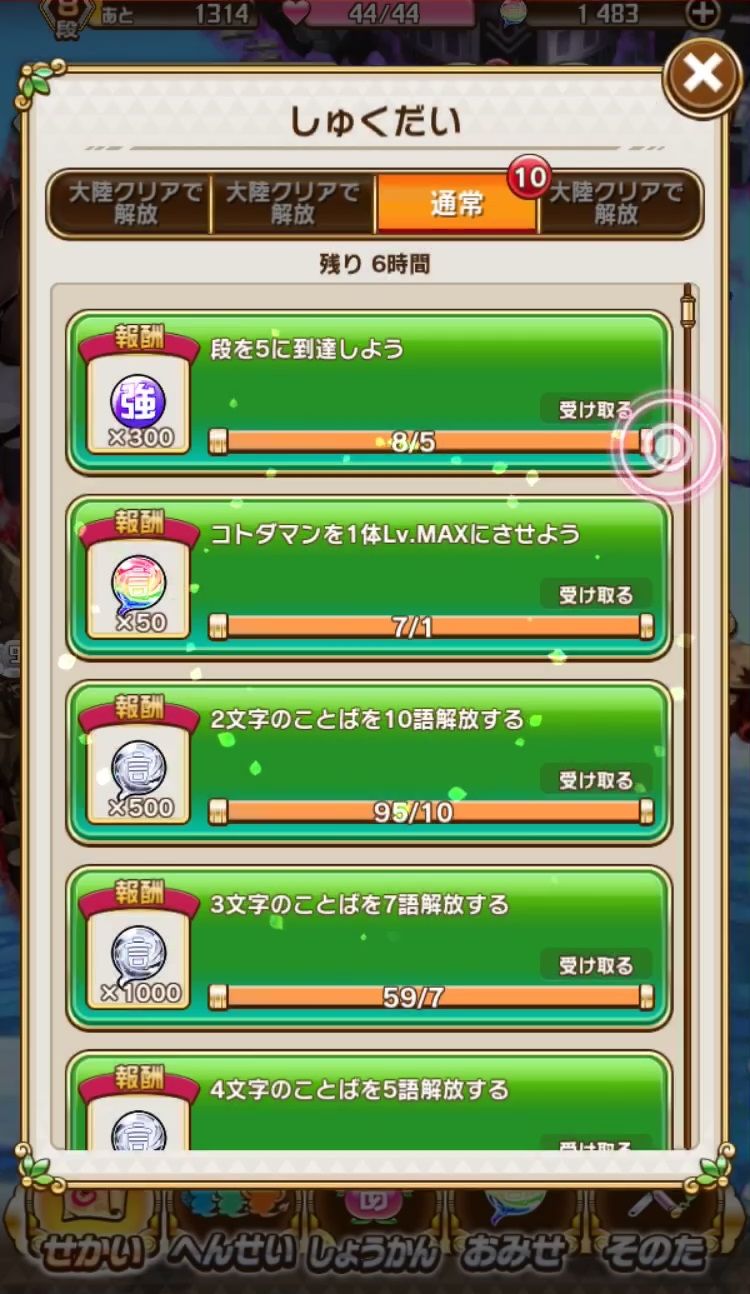Select the 通常 tab
The height and width of the screenshot is (1294, 750).
click(457, 204)
